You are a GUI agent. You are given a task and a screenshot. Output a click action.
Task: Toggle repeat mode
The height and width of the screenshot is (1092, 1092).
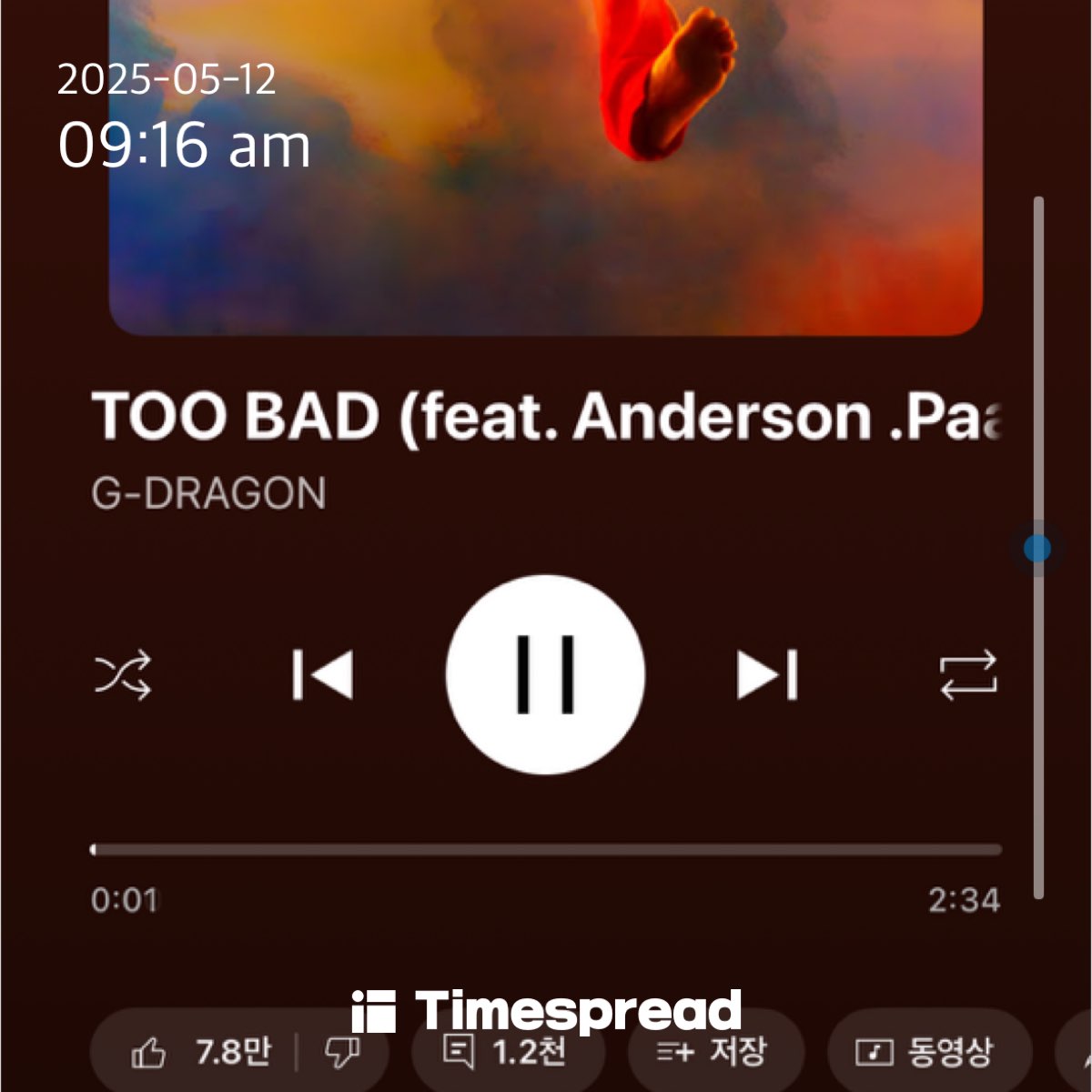coord(968,676)
